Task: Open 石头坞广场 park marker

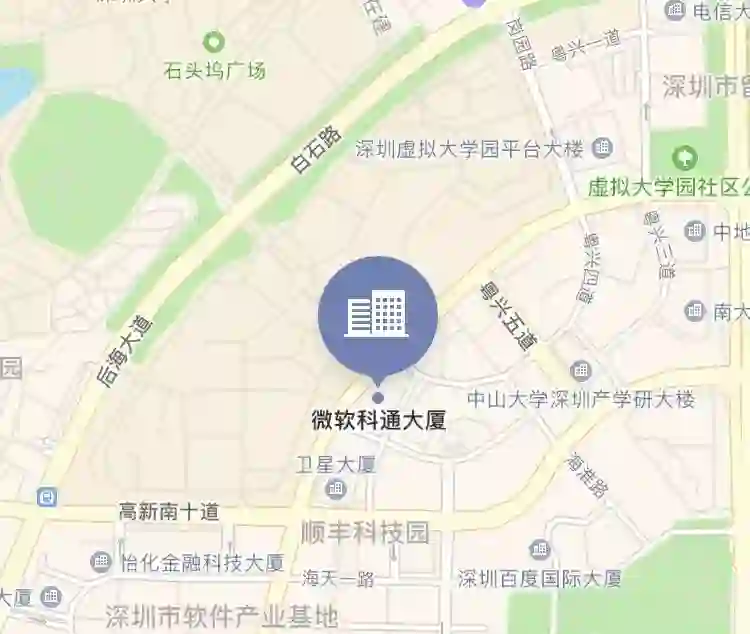Action: click(x=213, y=43)
